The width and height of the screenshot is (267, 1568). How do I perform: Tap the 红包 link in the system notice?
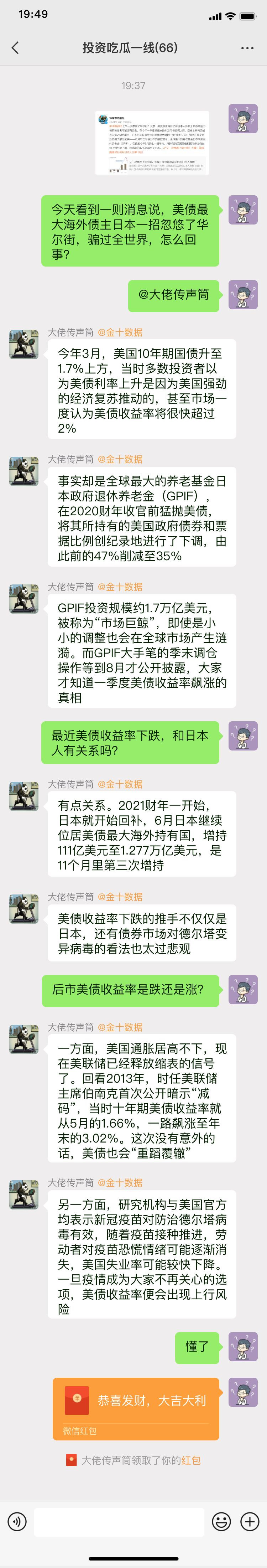pos(190,1443)
